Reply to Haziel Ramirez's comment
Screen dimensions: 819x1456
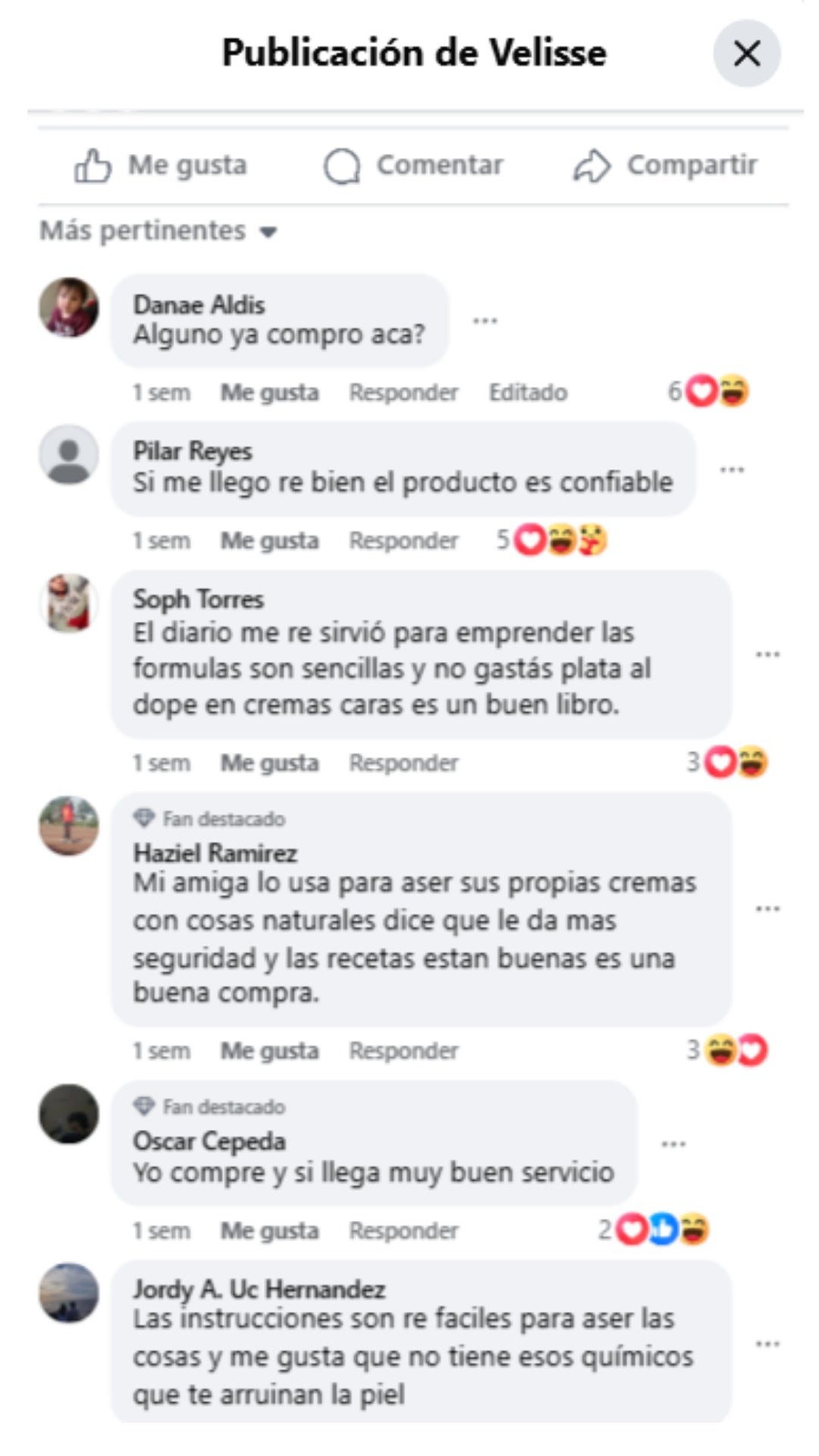click(x=403, y=1051)
